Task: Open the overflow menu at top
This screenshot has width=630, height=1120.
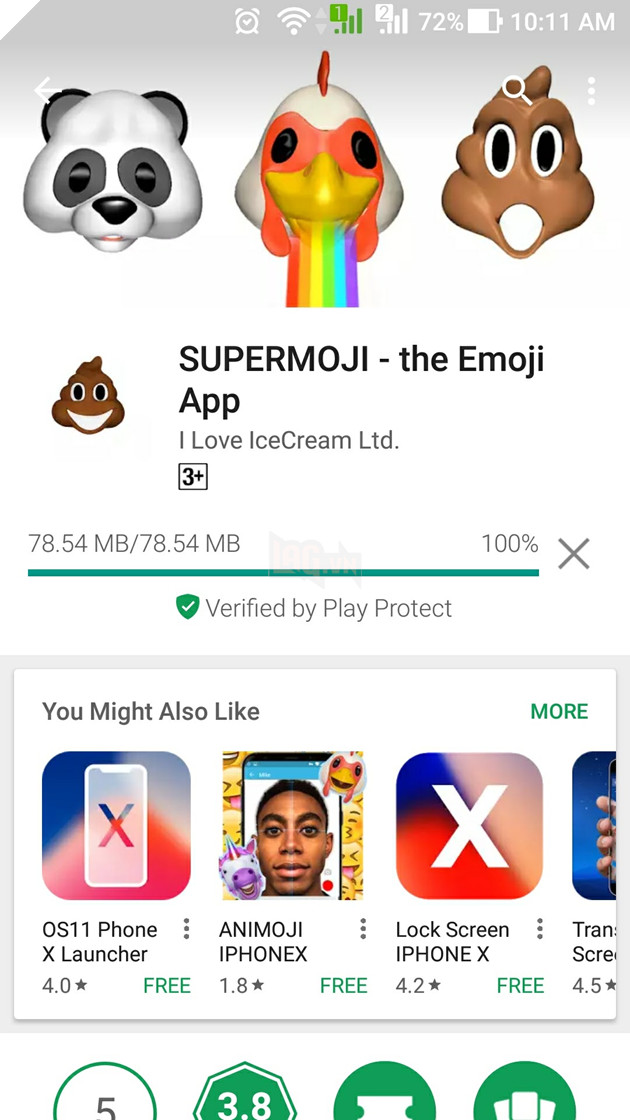Action: click(x=592, y=91)
